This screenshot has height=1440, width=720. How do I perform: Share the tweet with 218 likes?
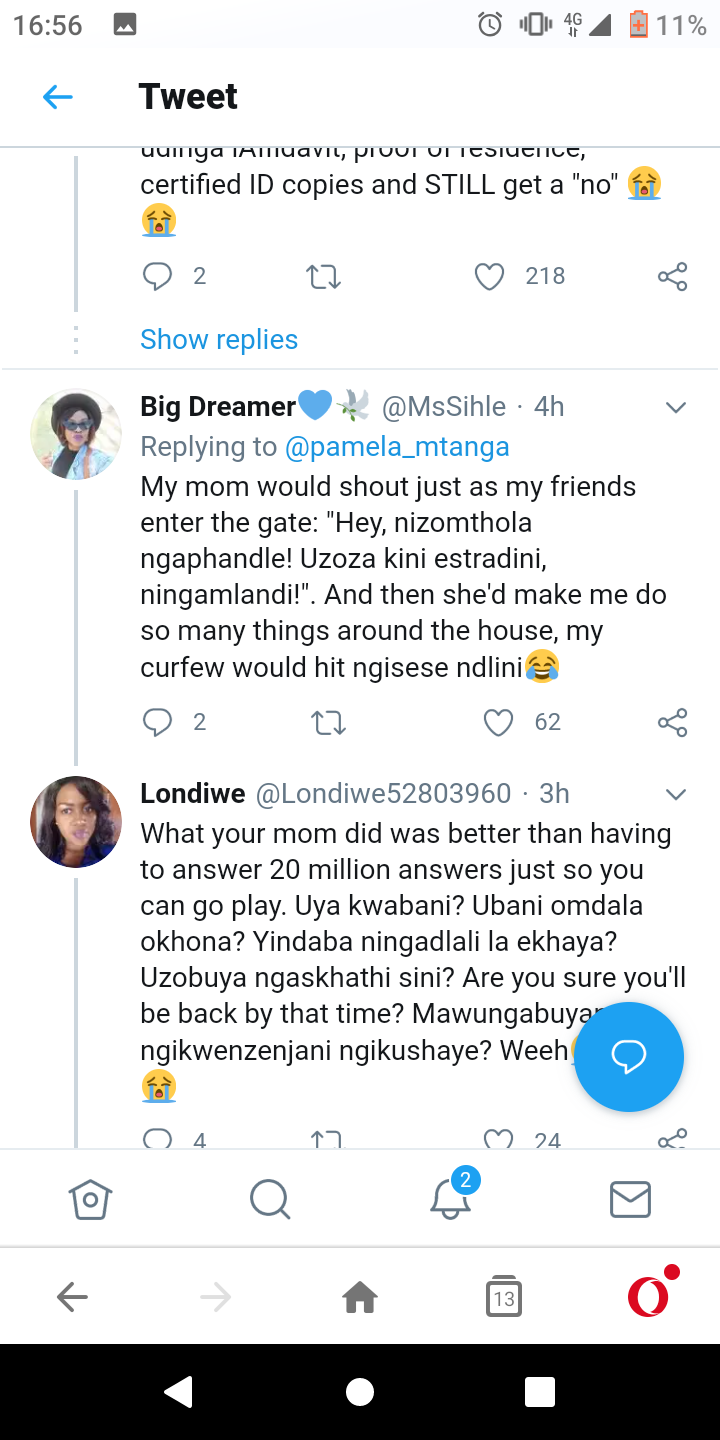[x=673, y=276]
